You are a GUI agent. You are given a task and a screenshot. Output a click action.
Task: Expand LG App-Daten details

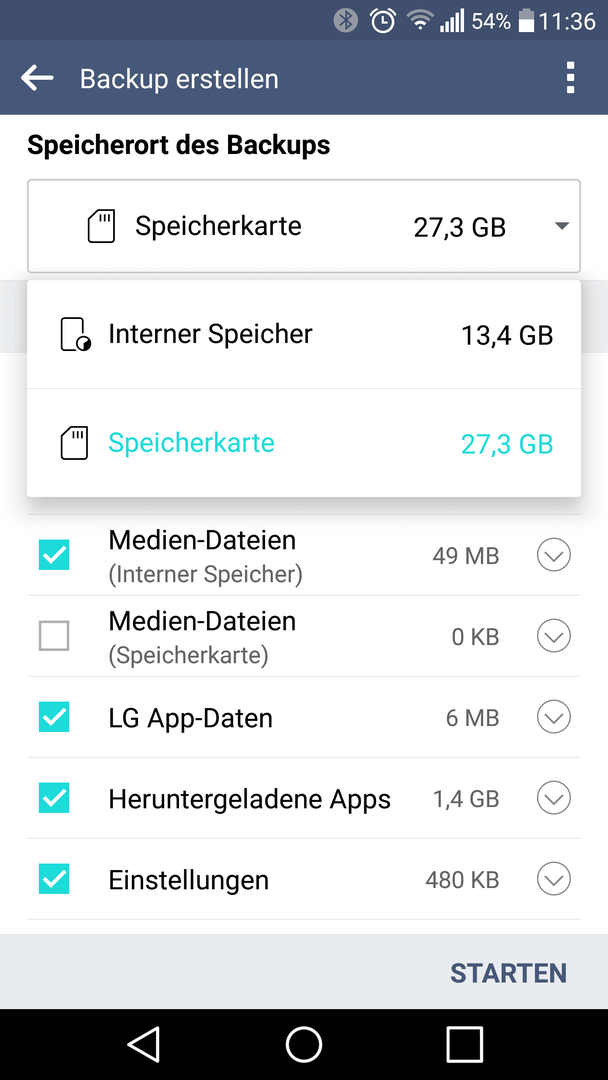554,717
